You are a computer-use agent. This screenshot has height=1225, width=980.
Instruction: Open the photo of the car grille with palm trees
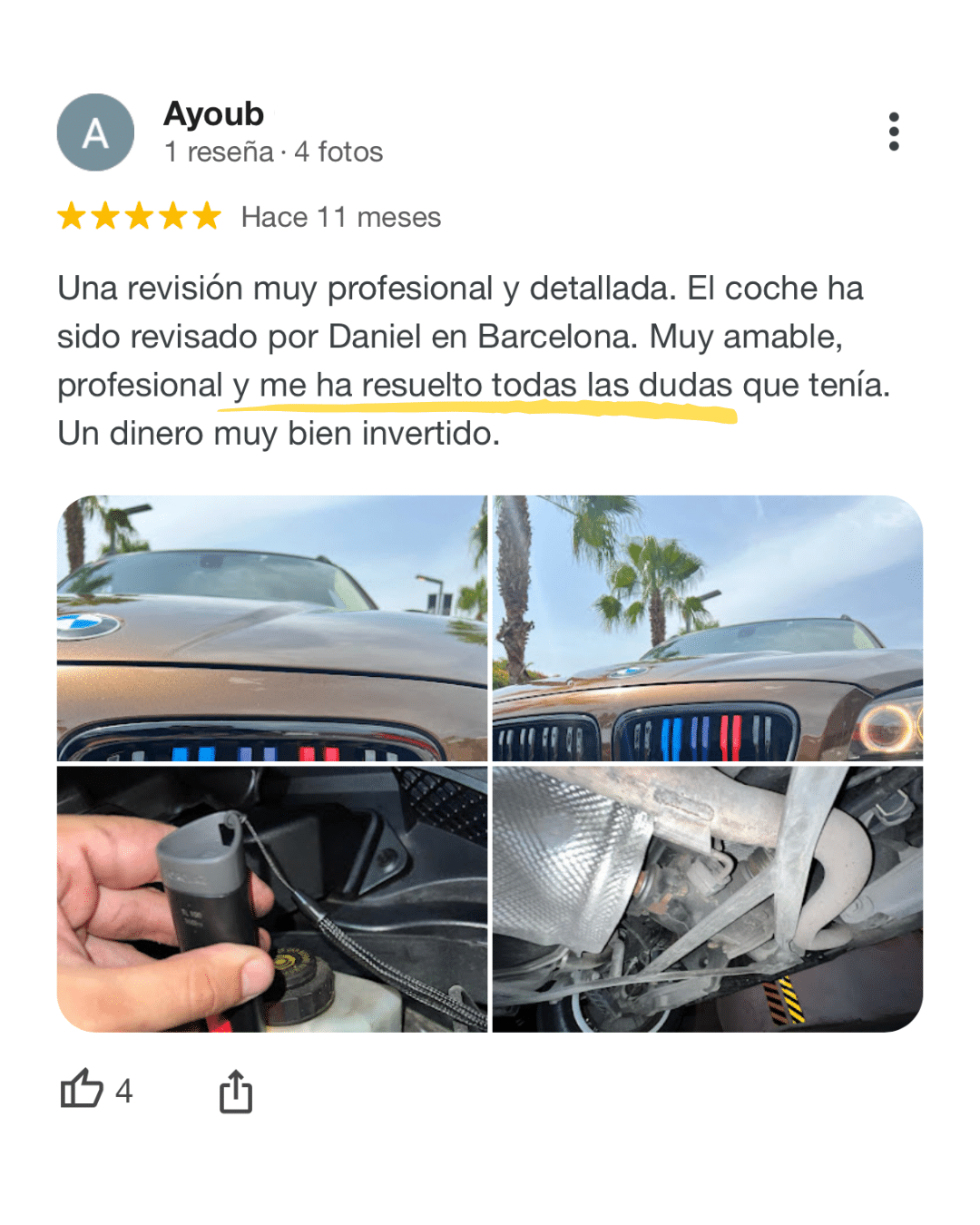pyautogui.click(x=708, y=628)
